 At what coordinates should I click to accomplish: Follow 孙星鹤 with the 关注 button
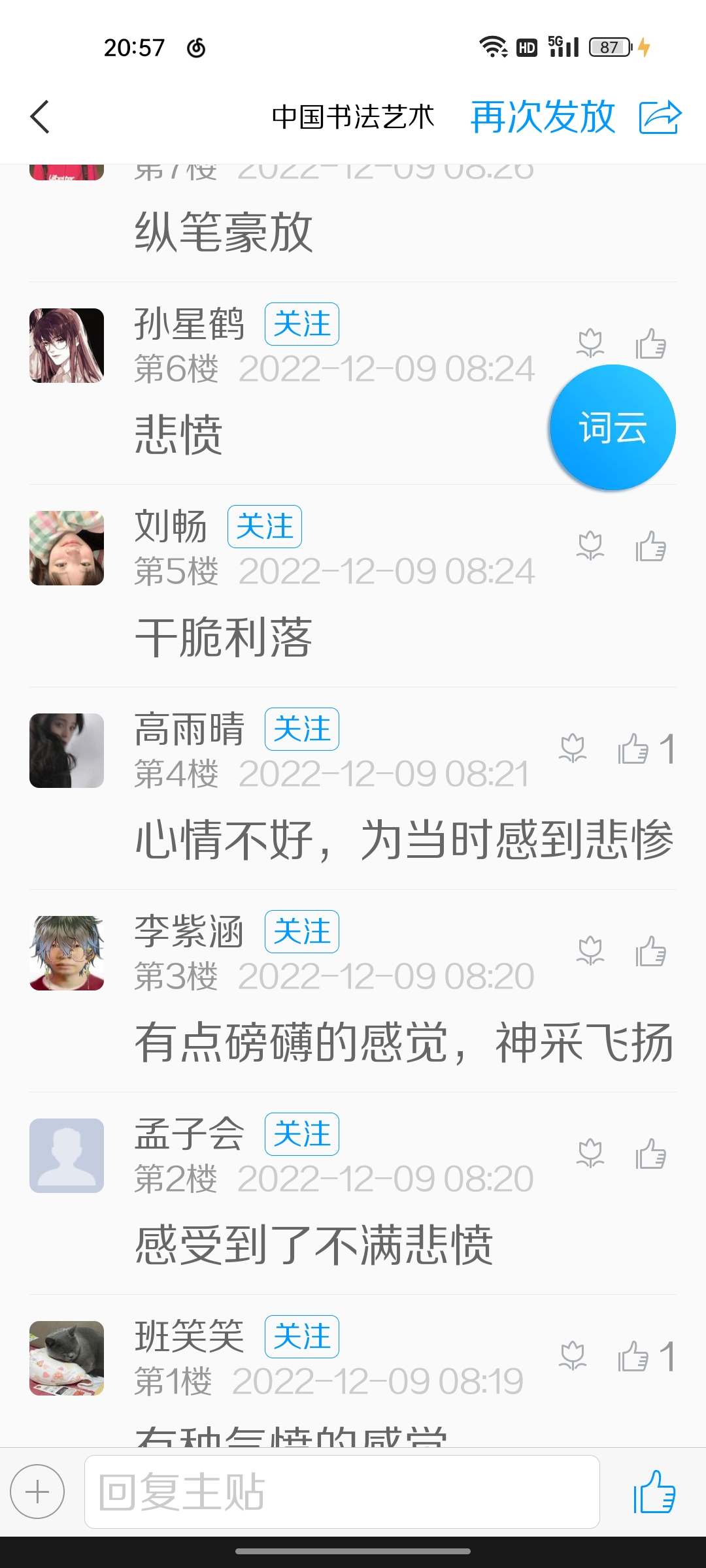point(301,324)
